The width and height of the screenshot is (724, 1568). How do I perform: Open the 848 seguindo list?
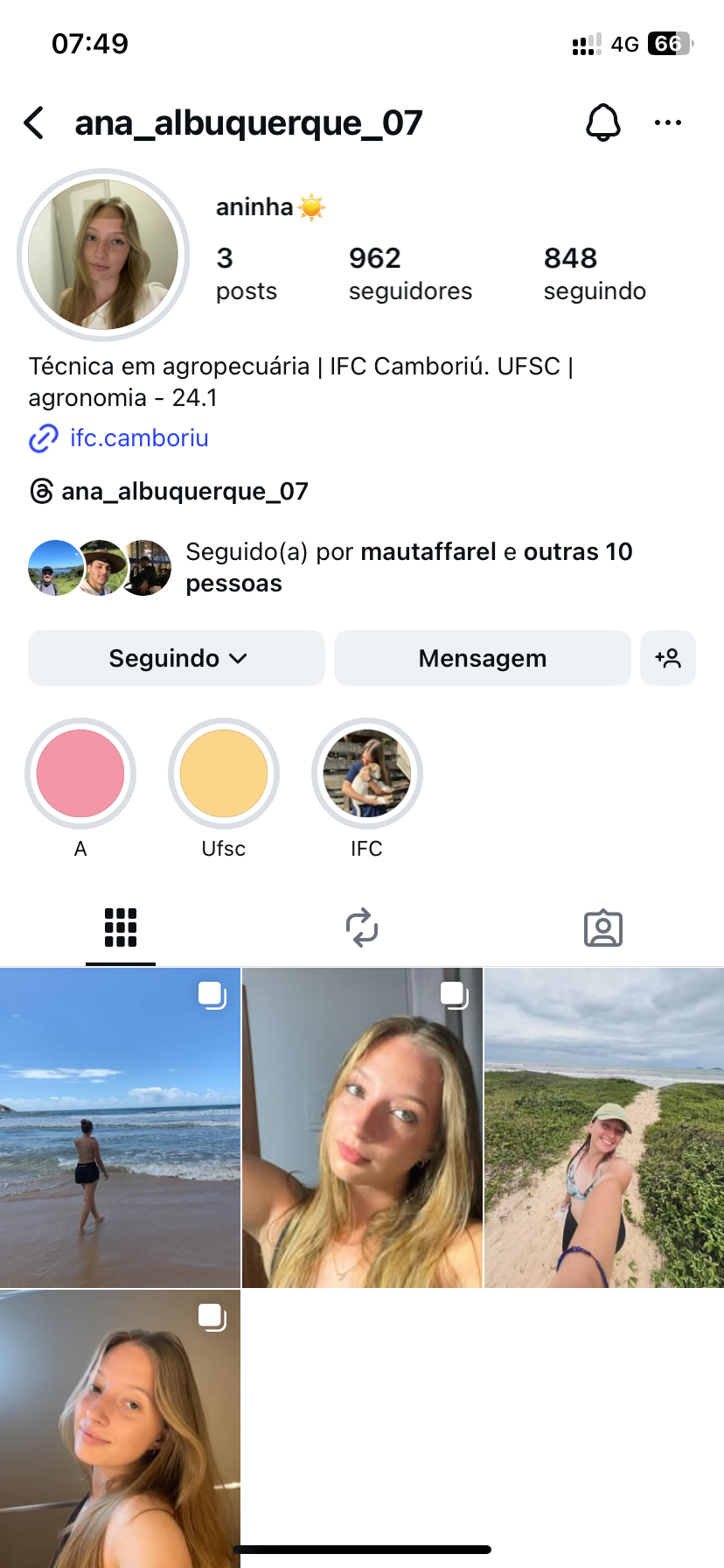(x=595, y=273)
